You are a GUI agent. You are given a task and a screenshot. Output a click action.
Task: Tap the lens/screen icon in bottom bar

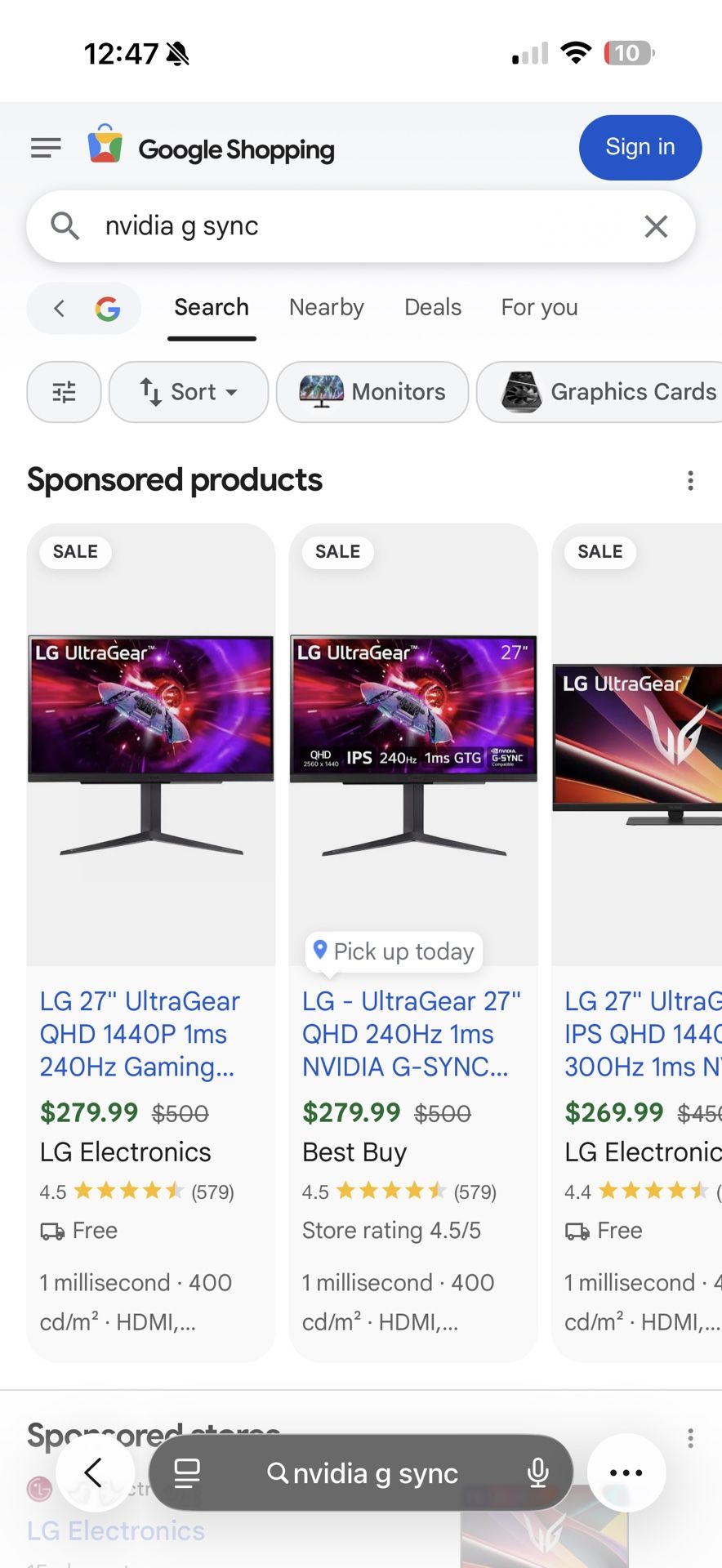[x=187, y=1472]
